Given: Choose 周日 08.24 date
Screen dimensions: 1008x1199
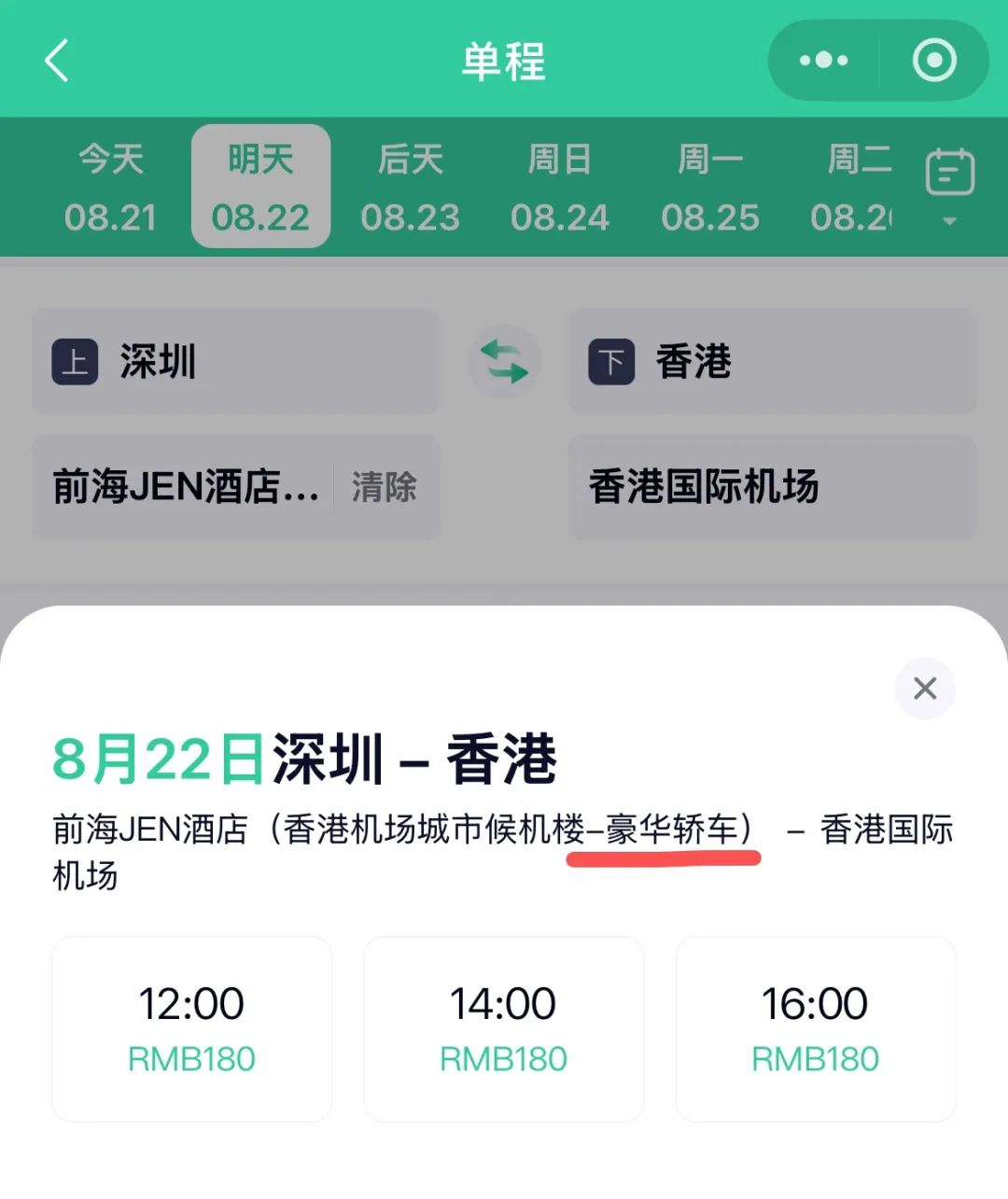Looking at the screenshot, I should [559, 188].
